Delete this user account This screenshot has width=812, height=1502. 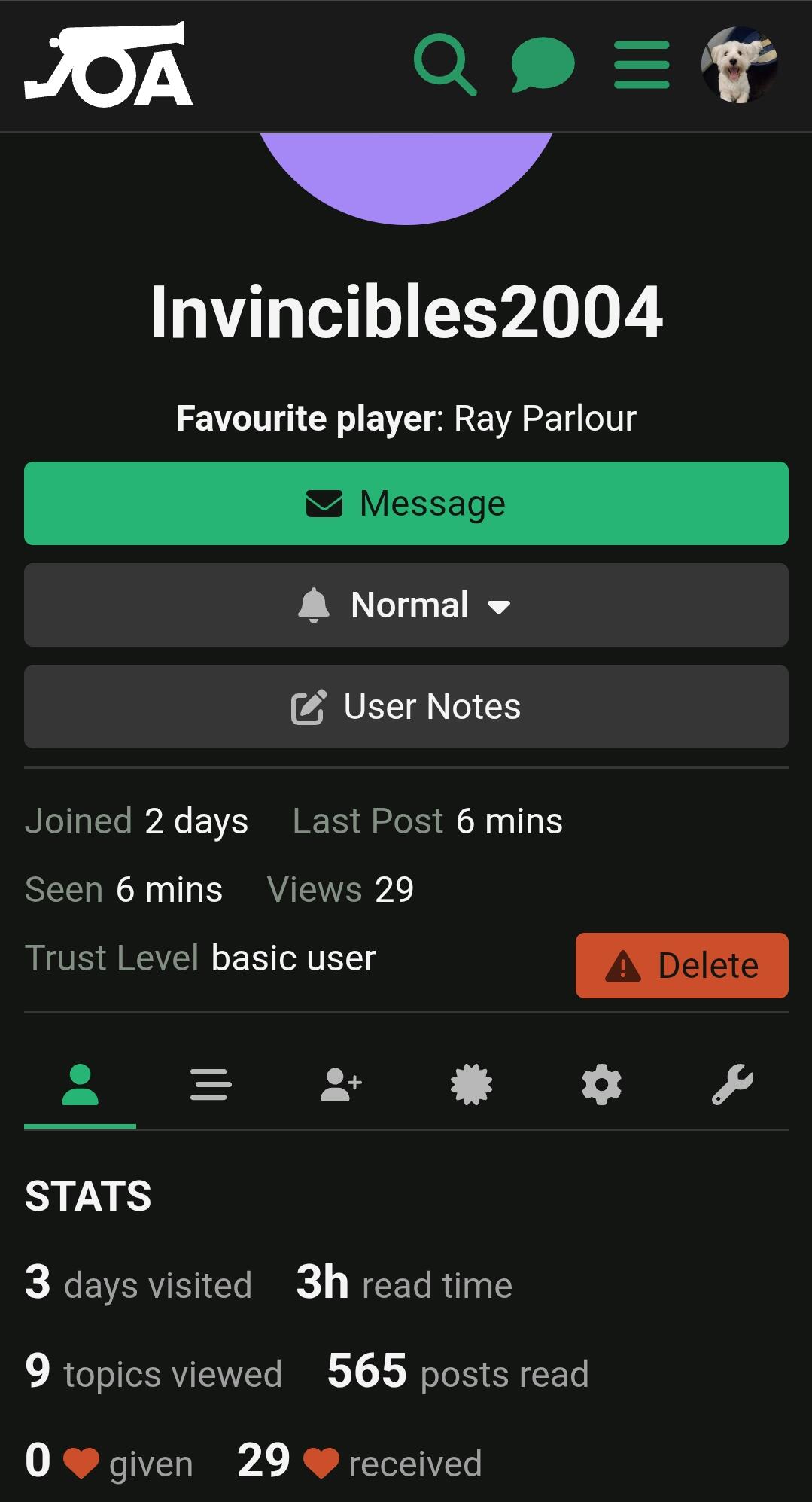point(682,965)
